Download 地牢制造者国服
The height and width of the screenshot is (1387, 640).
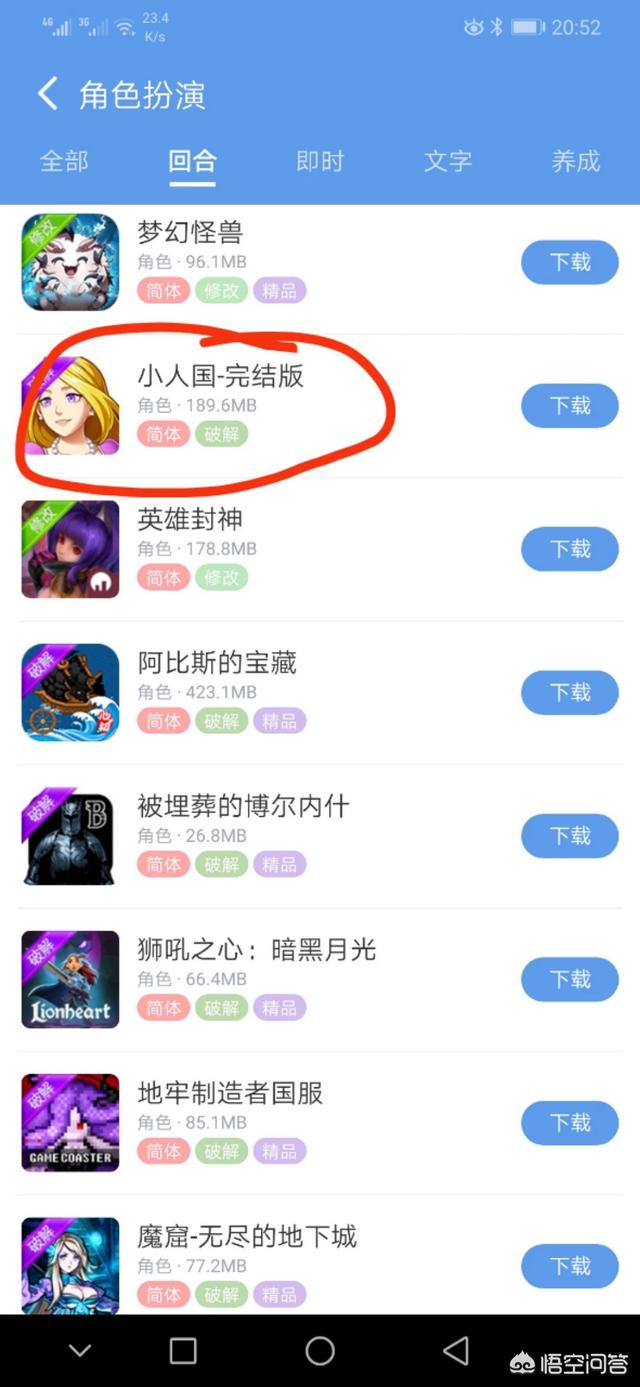tap(570, 1123)
